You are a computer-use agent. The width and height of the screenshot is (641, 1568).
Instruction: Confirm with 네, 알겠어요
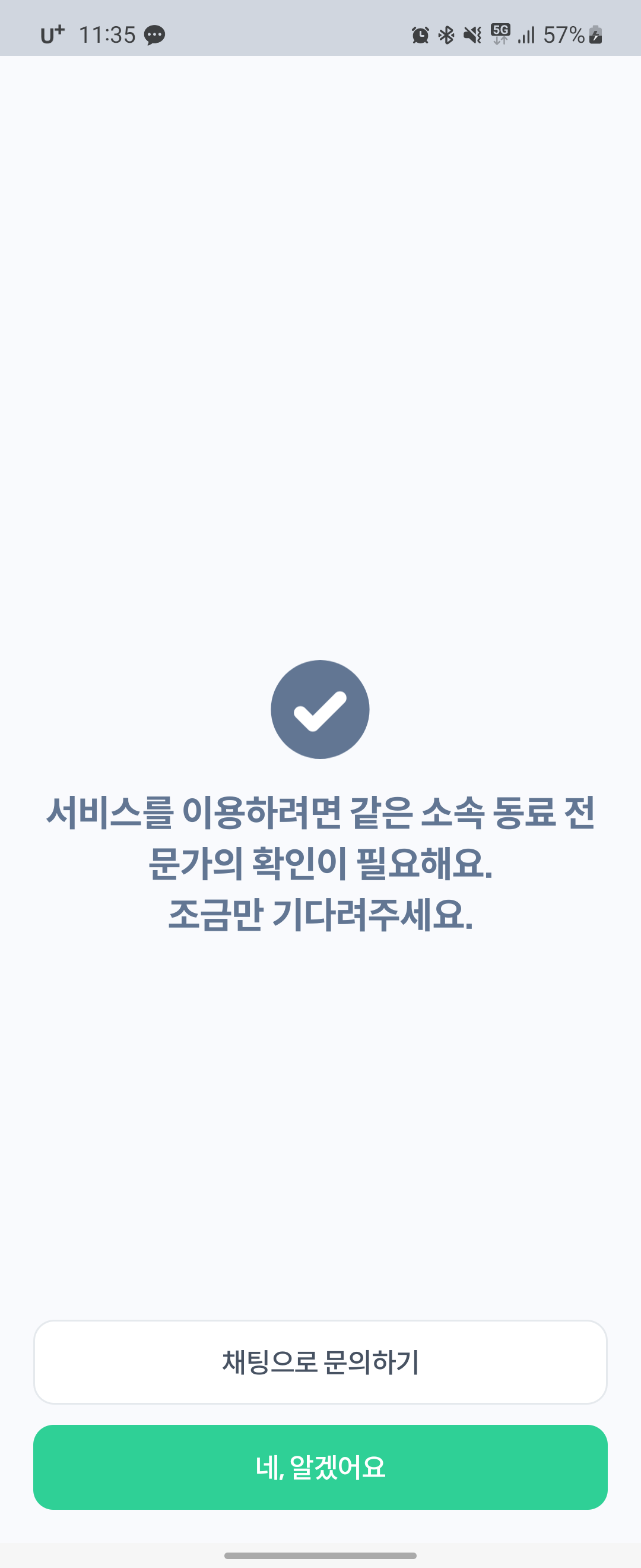pyautogui.click(x=320, y=1467)
